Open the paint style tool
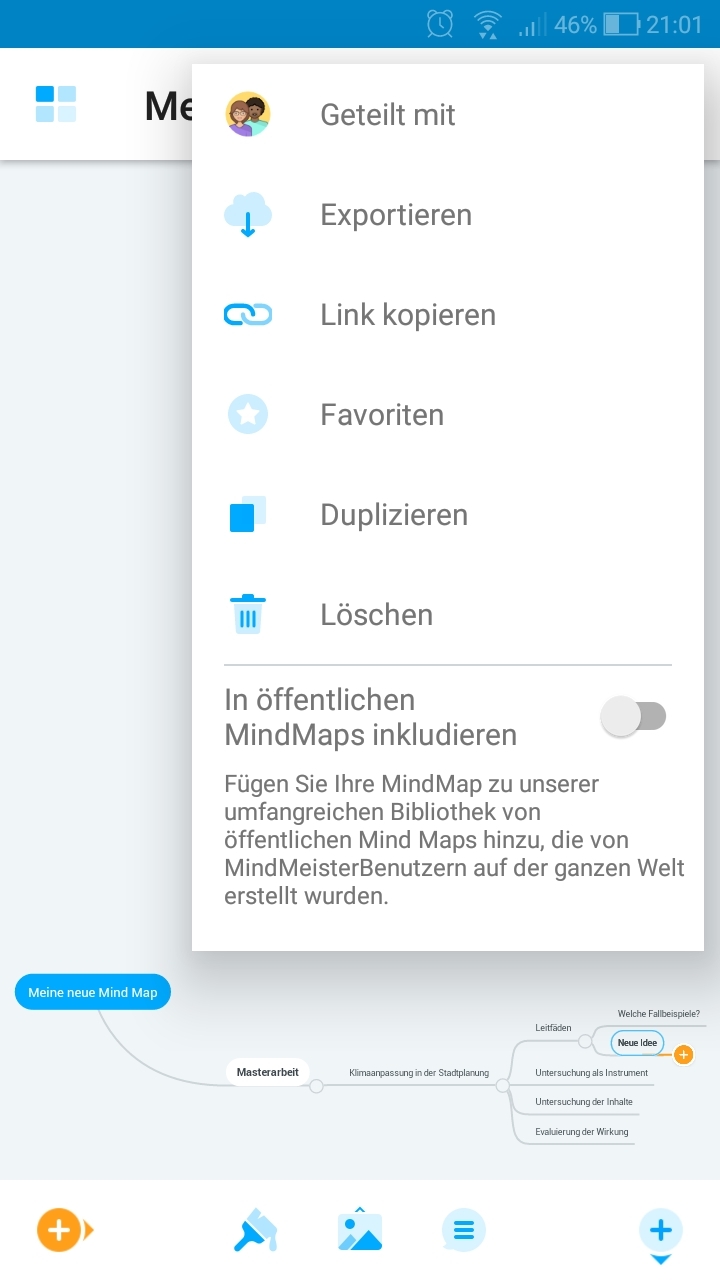The image size is (720, 1280). [x=256, y=1230]
